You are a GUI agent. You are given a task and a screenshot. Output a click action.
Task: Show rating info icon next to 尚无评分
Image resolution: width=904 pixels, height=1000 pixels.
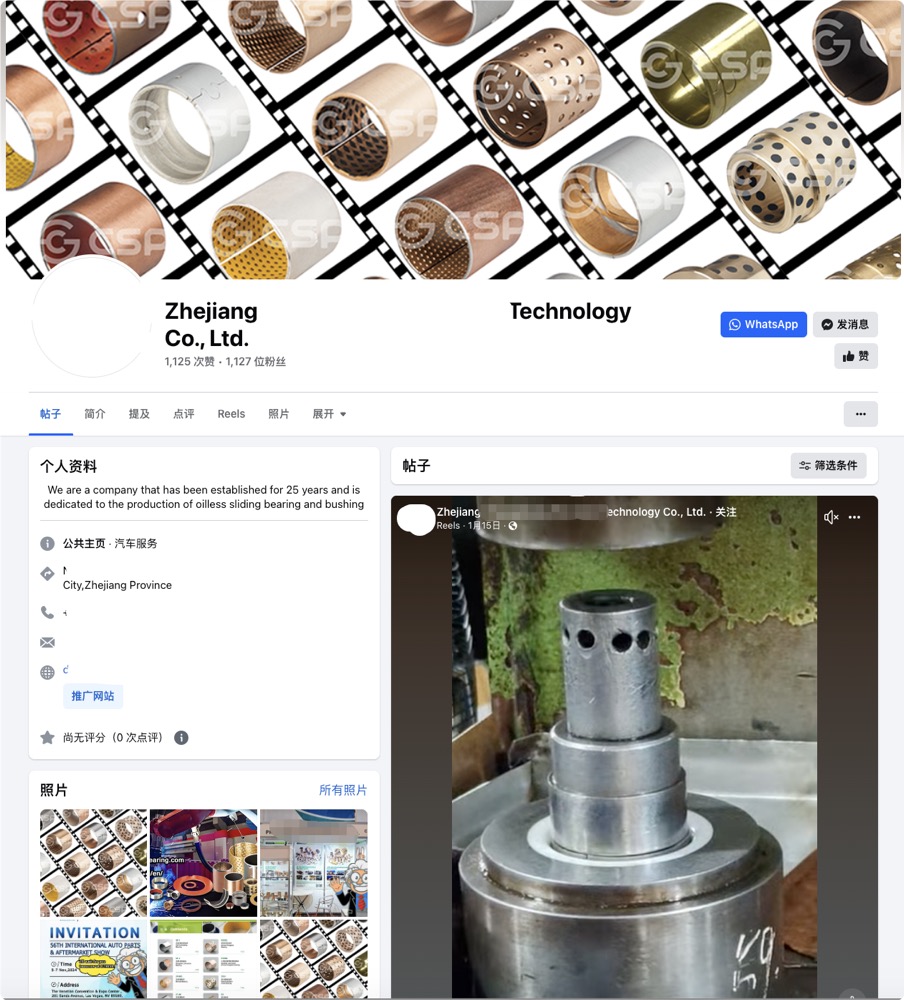(x=181, y=738)
